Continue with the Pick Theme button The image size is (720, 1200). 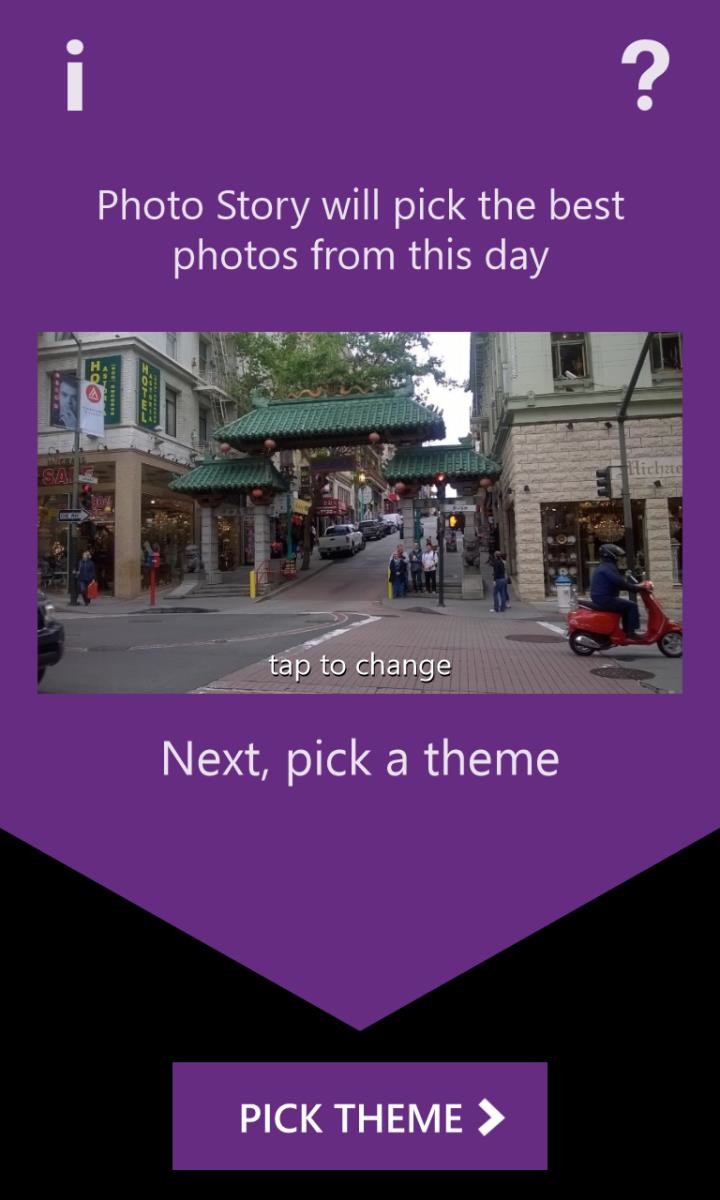point(360,1116)
